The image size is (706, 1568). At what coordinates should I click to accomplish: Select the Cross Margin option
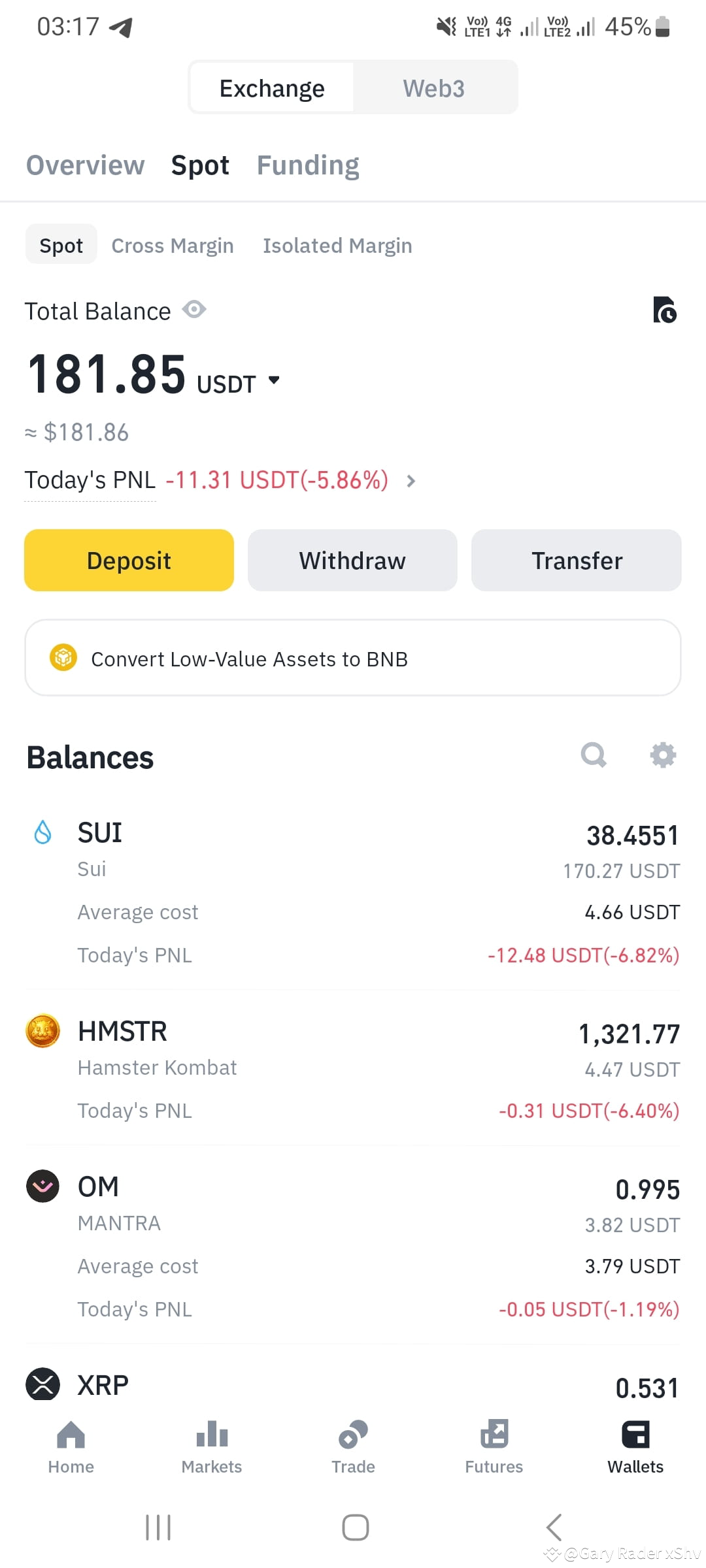pos(173,245)
